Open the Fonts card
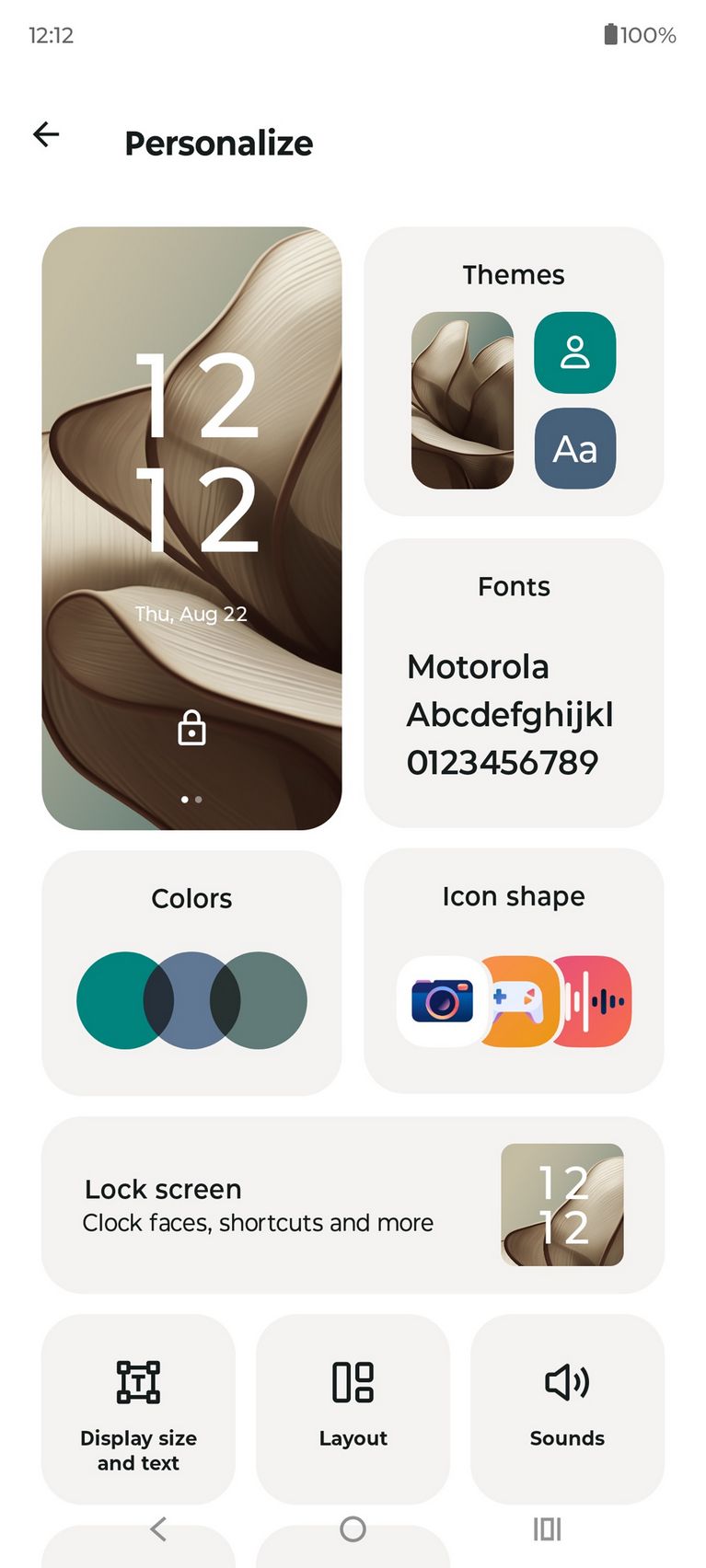706x1568 pixels. click(x=514, y=683)
